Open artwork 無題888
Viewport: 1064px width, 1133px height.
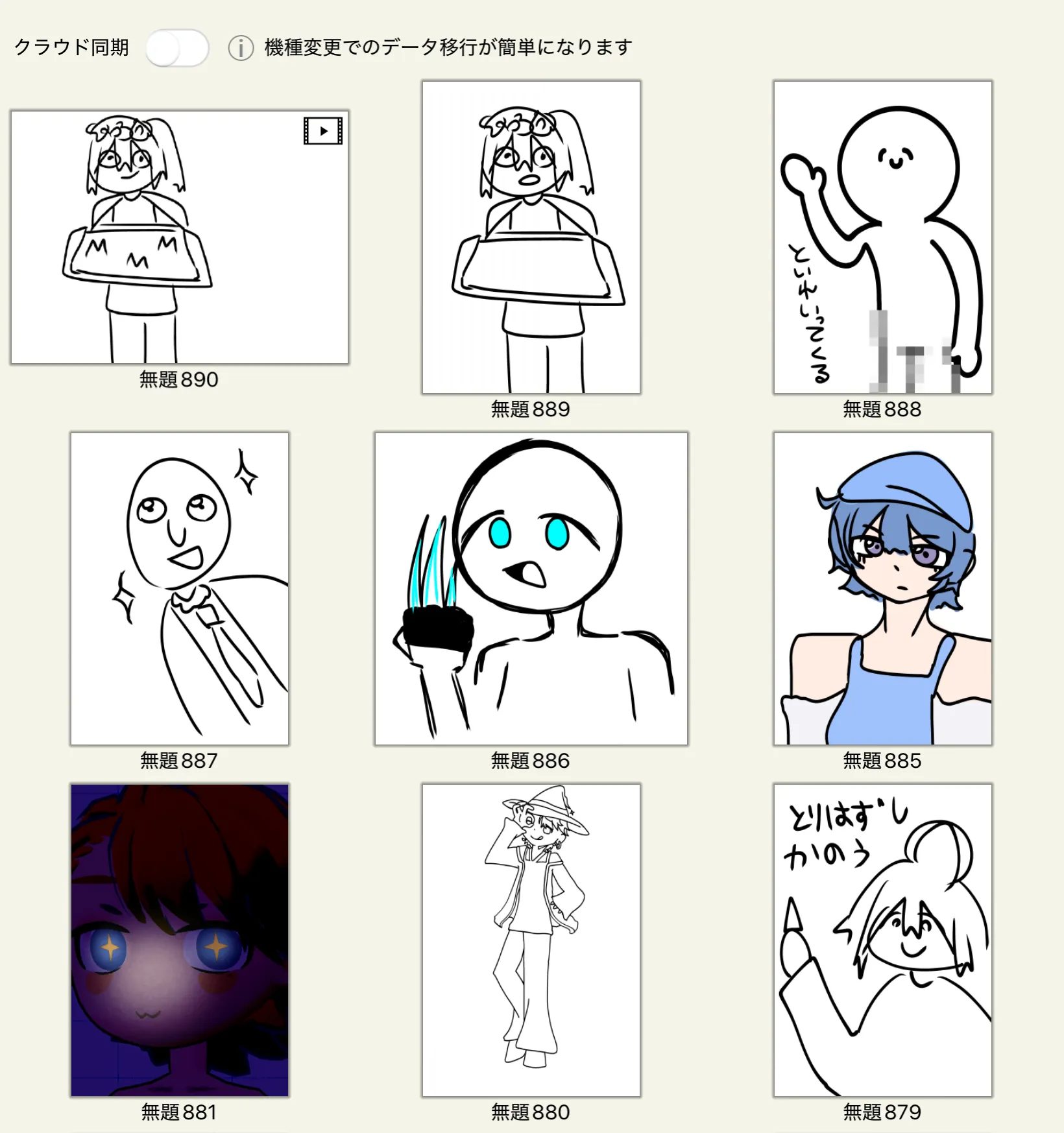pos(882,237)
